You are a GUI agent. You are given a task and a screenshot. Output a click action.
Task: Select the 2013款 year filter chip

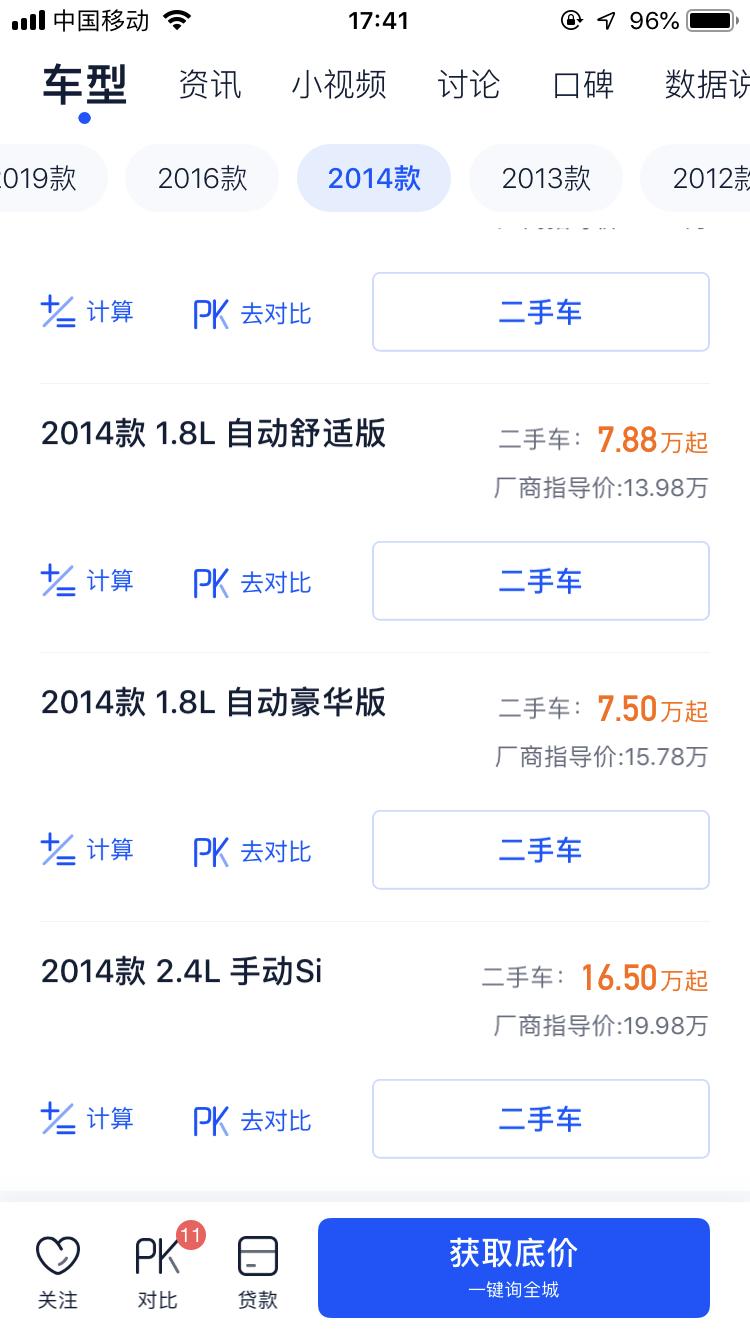coord(545,177)
